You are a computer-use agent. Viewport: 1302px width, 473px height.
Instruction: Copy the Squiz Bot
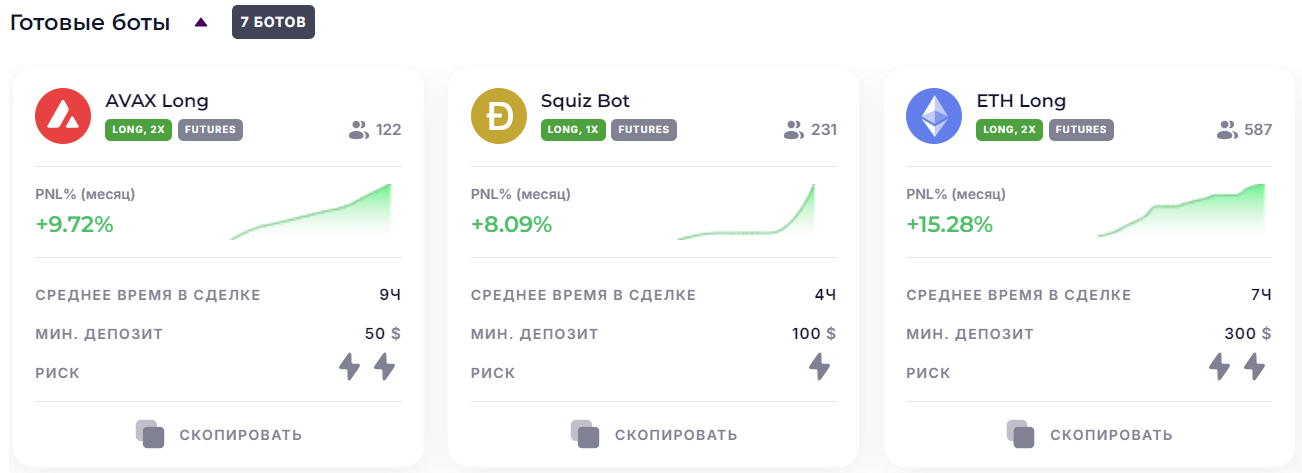click(x=654, y=435)
